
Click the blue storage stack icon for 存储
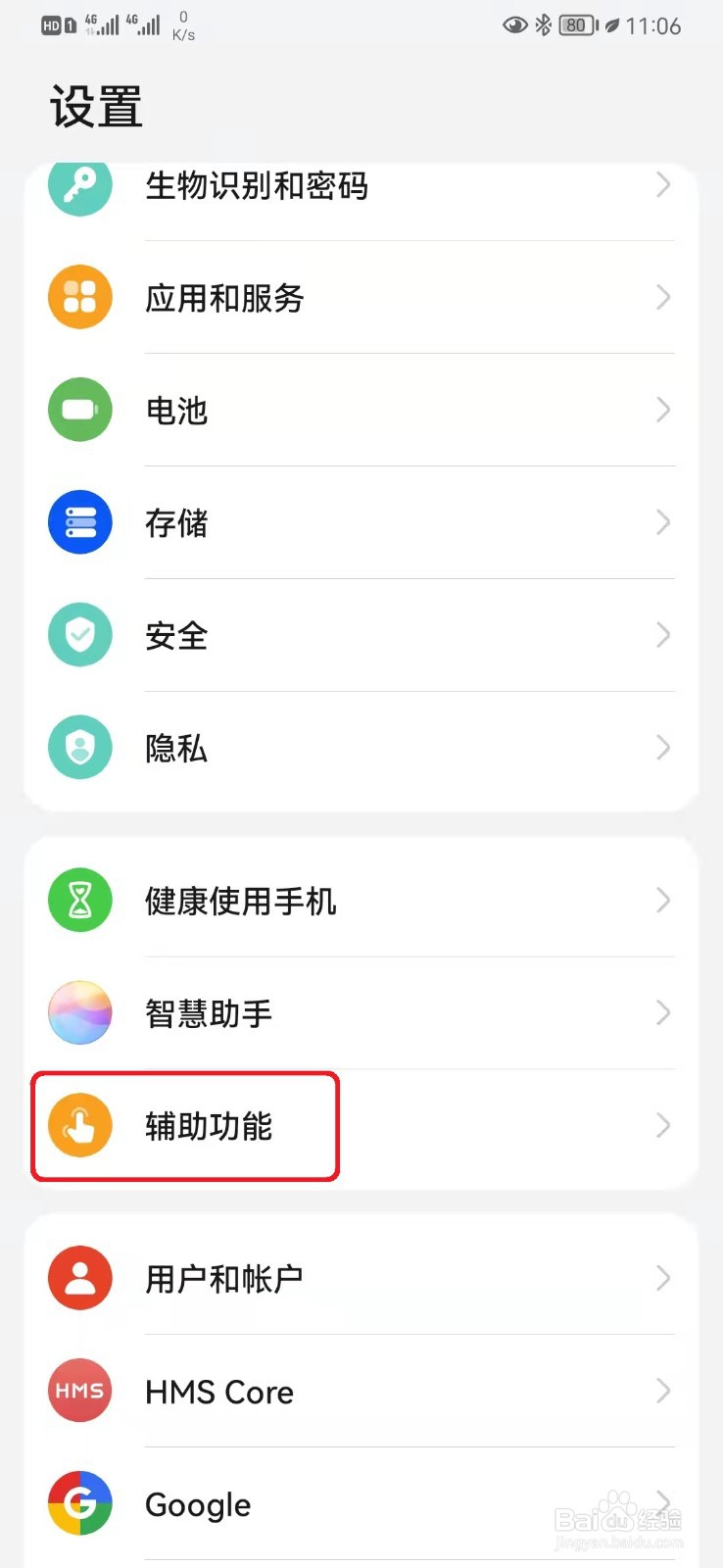click(x=80, y=521)
